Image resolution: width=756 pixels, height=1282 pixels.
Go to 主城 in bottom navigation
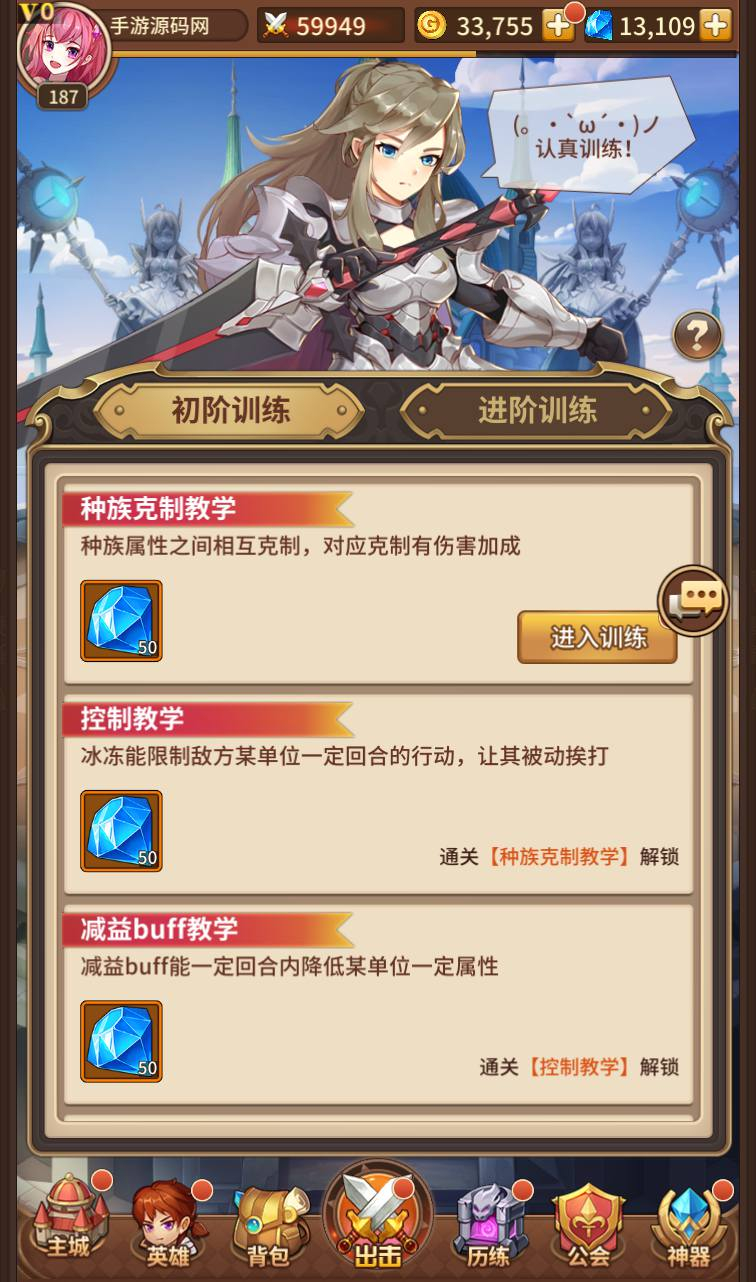pyautogui.click(x=66, y=1222)
